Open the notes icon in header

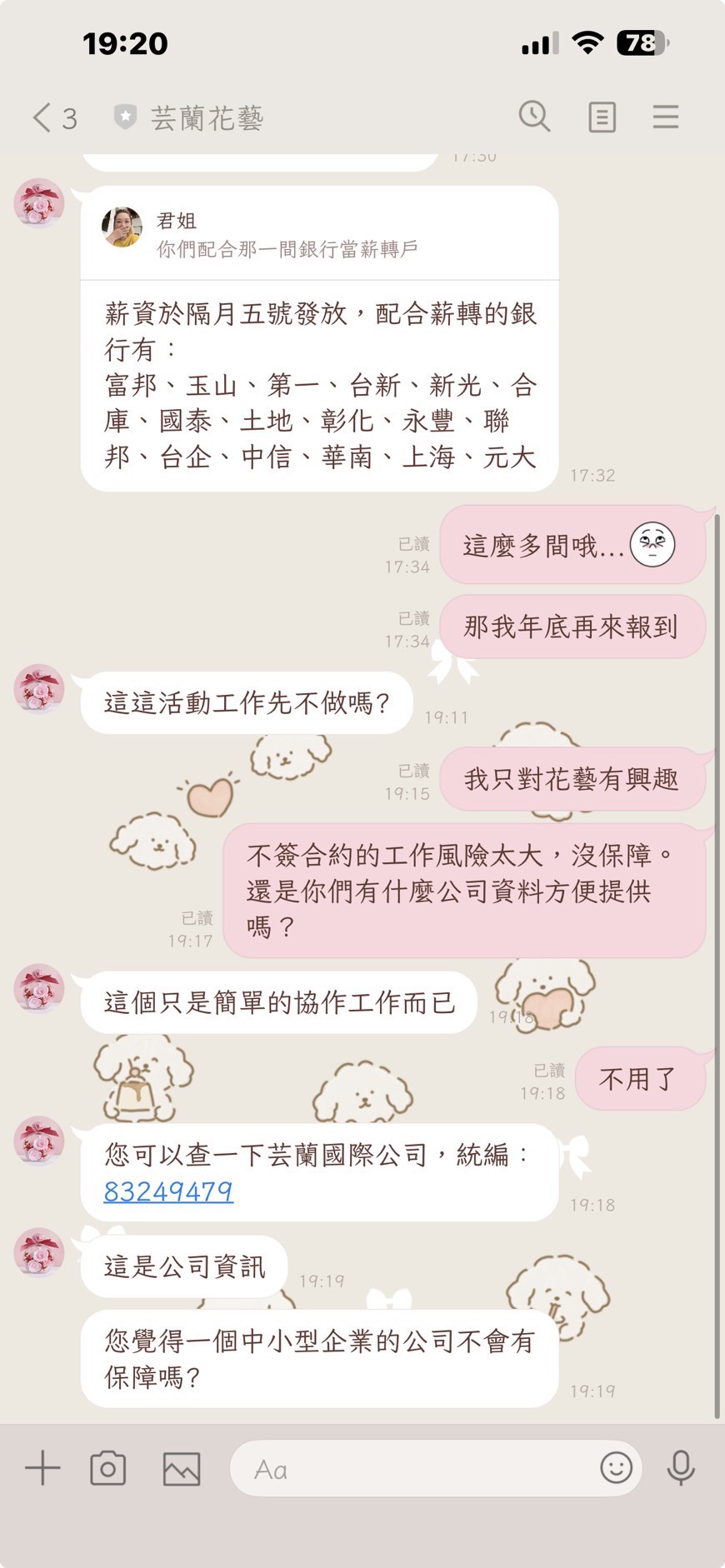602,117
